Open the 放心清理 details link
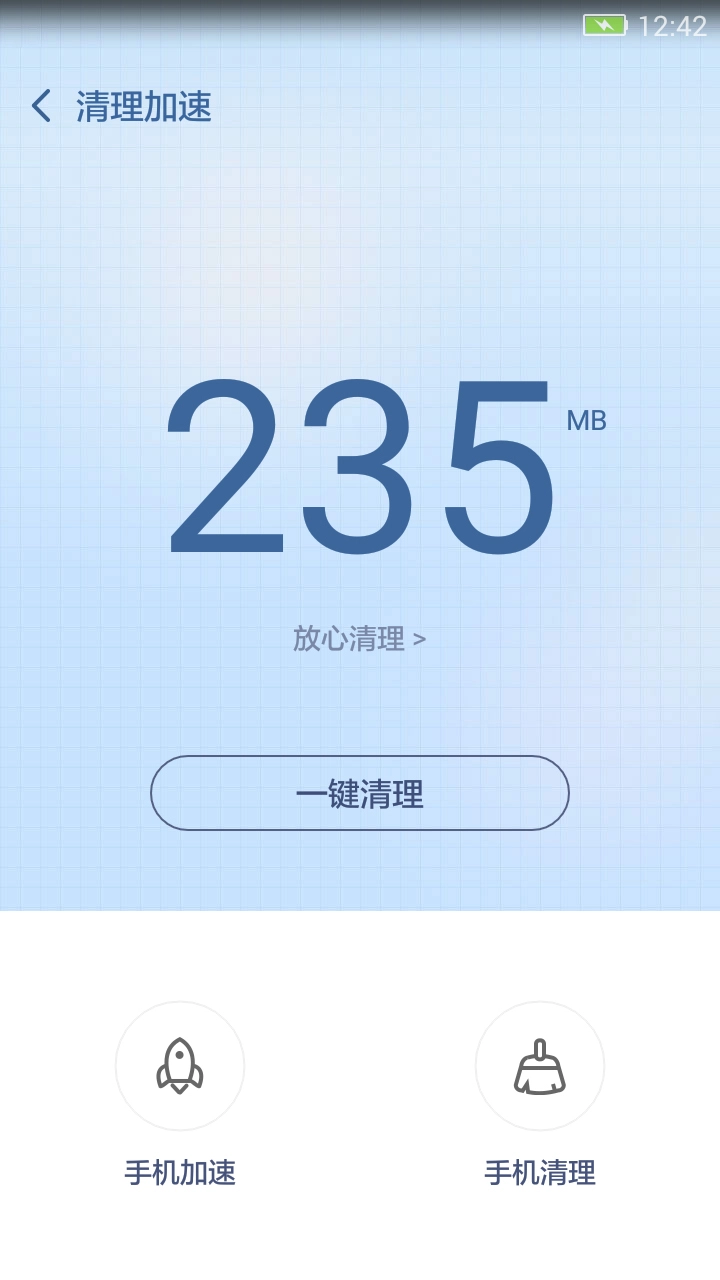Screen dimensions: 720x1280 point(359,638)
